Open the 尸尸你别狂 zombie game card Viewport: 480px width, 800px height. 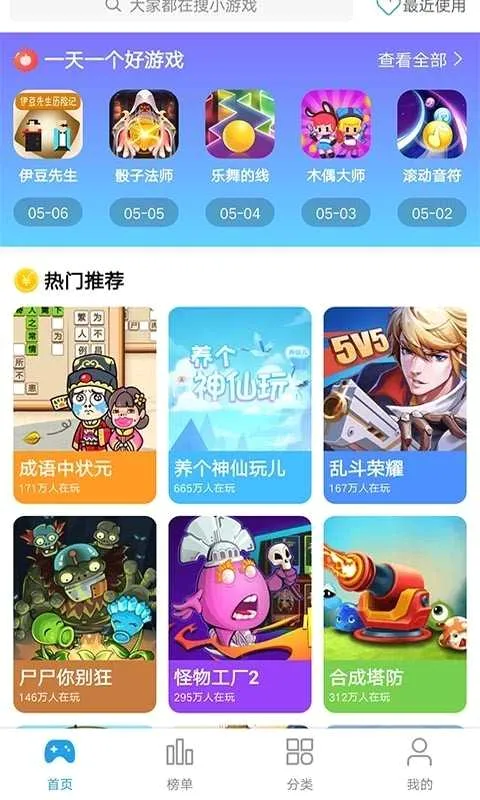coord(85,614)
